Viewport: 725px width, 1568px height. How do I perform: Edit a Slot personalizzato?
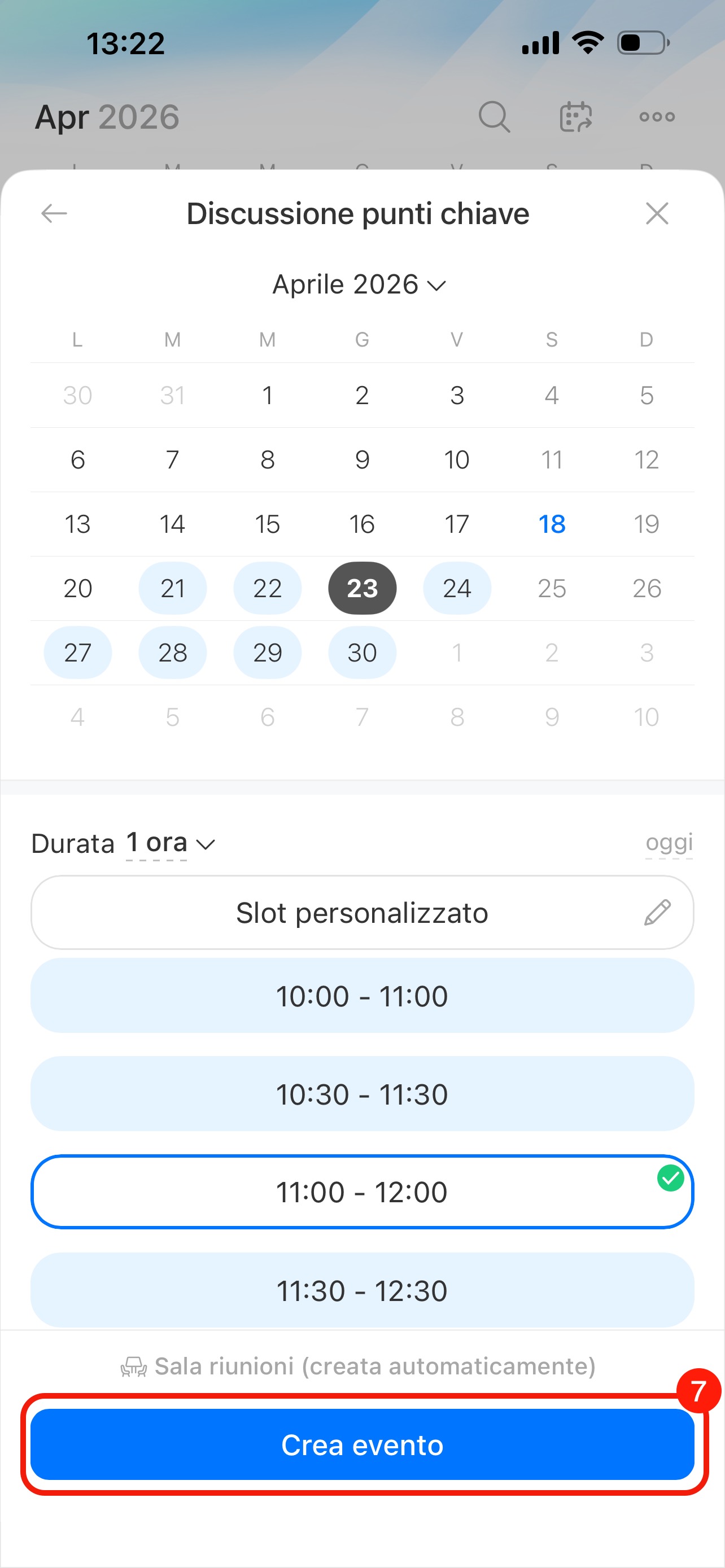click(x=362, y=913)
